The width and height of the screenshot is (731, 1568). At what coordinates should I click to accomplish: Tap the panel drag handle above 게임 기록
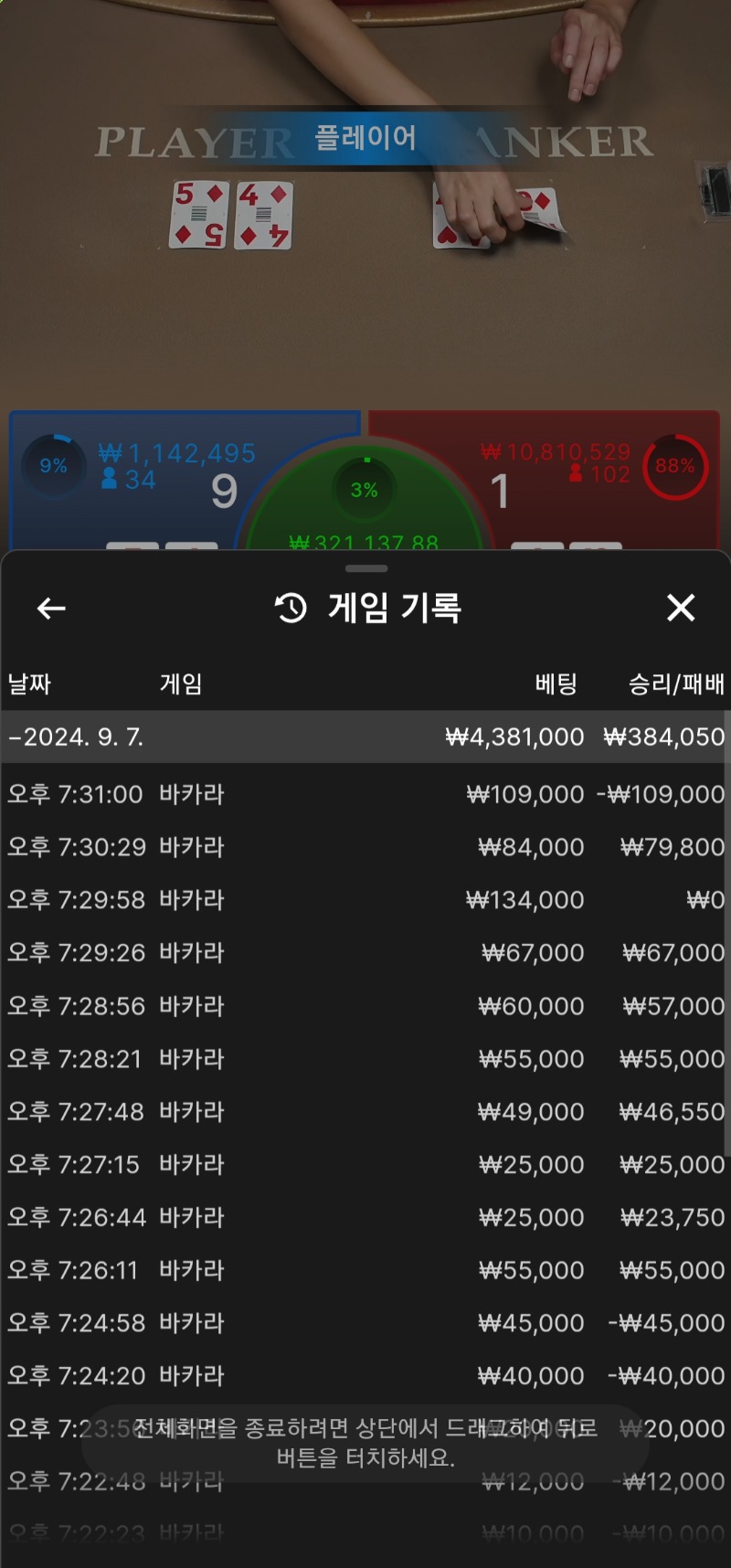pyautogui.click(x=366, y=568)
